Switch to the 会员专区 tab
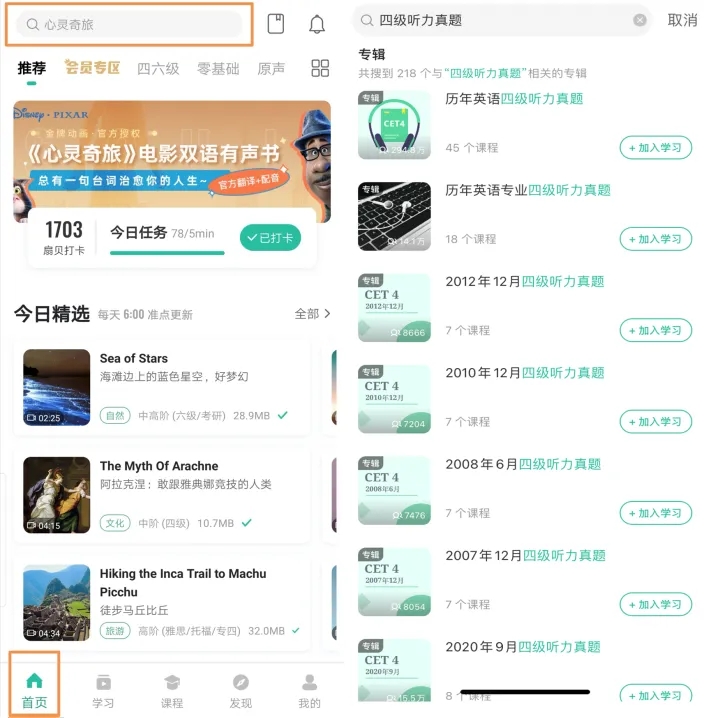720x718 pixels. [x=92, y=68]
